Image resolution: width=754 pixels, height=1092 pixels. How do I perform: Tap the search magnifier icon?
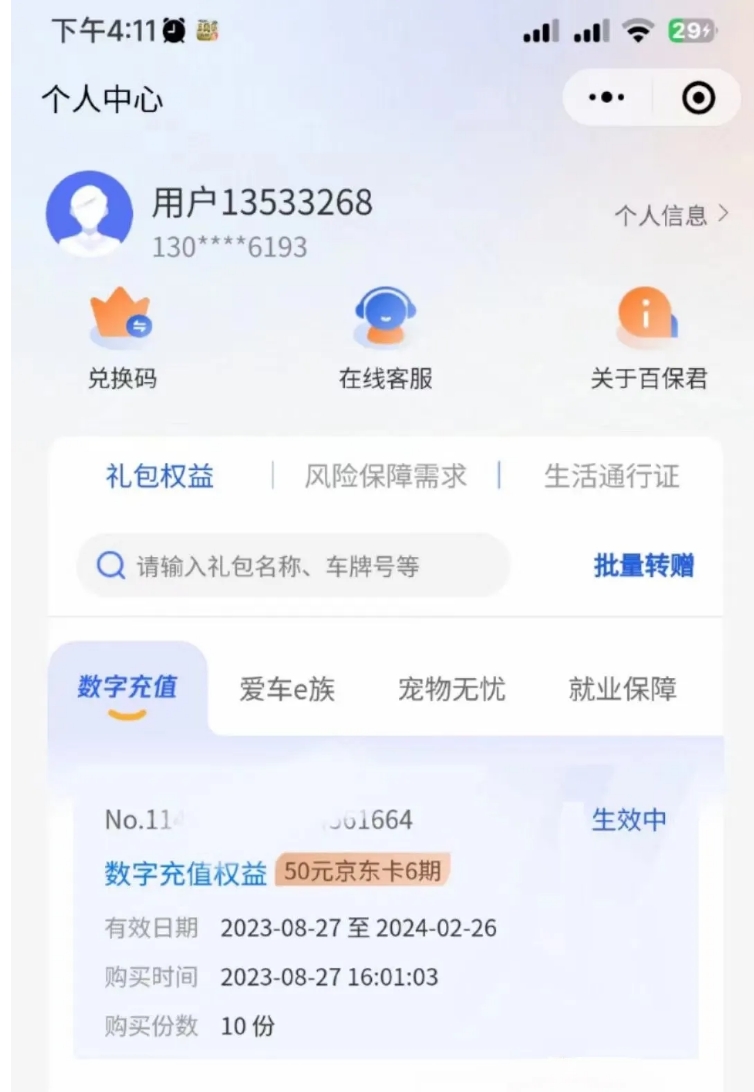click(x=110, y=565)
